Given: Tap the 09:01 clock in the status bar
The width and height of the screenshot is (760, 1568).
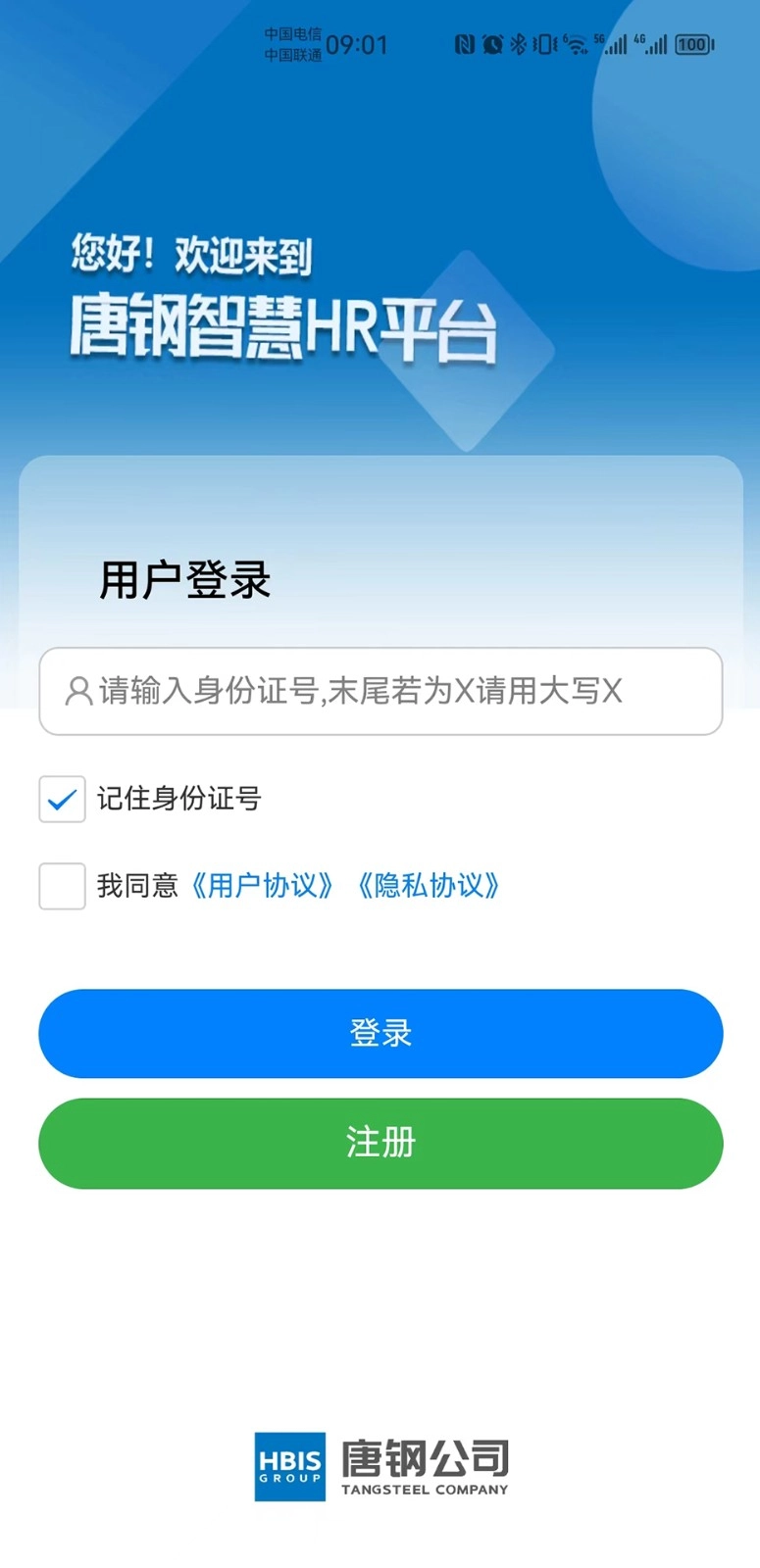Looking at the screenshot, I should click(x=357, y=45).
